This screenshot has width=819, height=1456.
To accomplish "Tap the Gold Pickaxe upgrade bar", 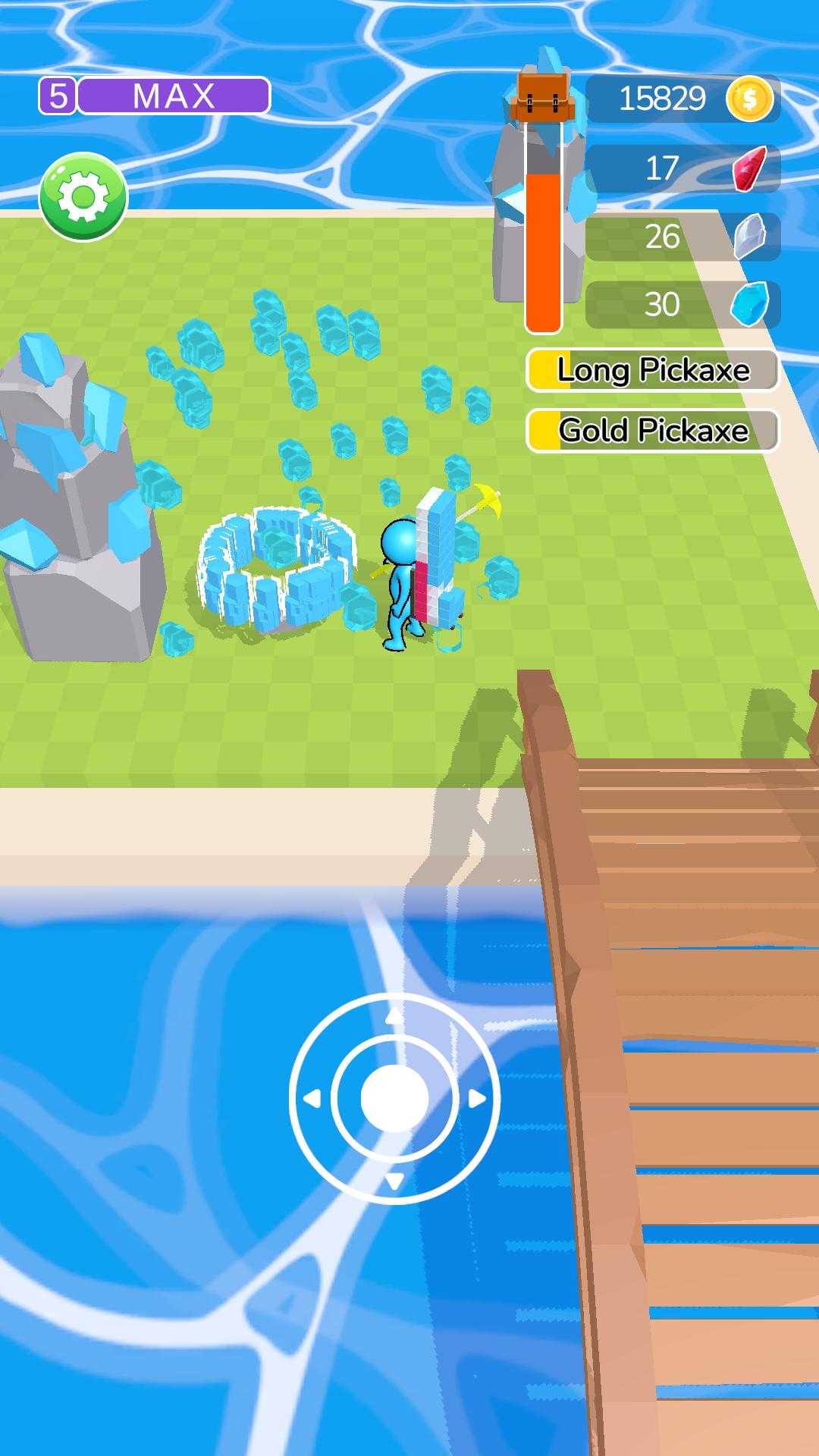I will click(653, 431).
